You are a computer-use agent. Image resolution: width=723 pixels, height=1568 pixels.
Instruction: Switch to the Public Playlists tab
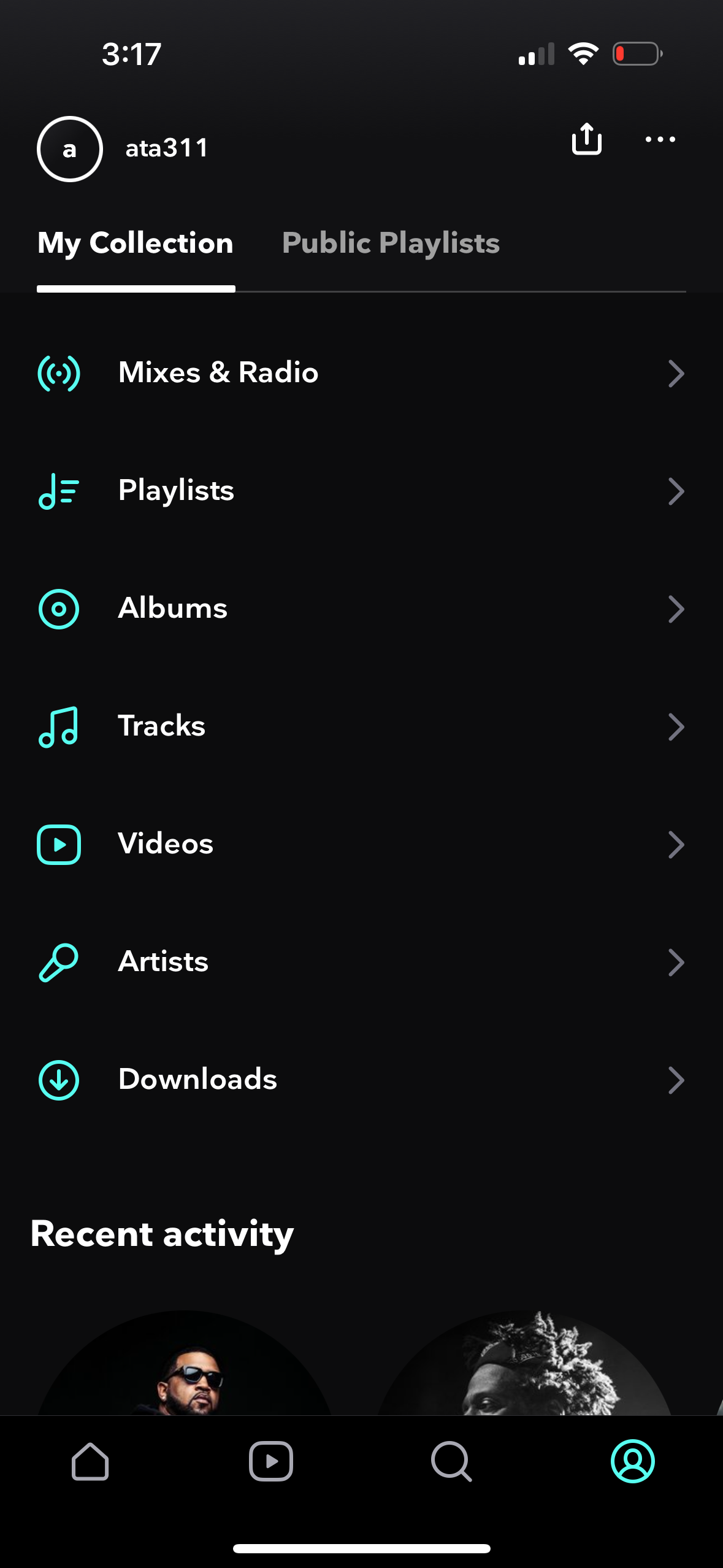pyautogui.click(x=391, y=243)
